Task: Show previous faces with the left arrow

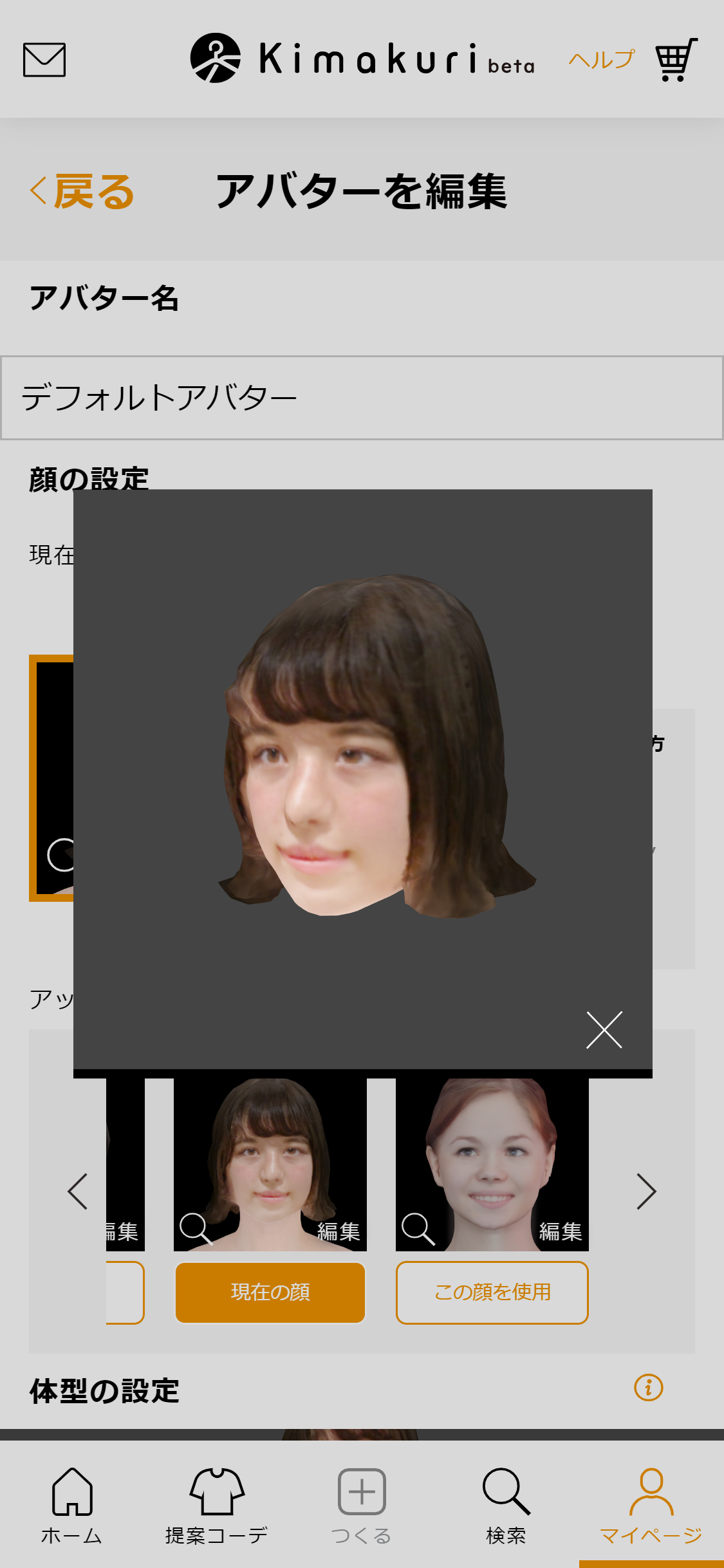Action: (78, 1191)
